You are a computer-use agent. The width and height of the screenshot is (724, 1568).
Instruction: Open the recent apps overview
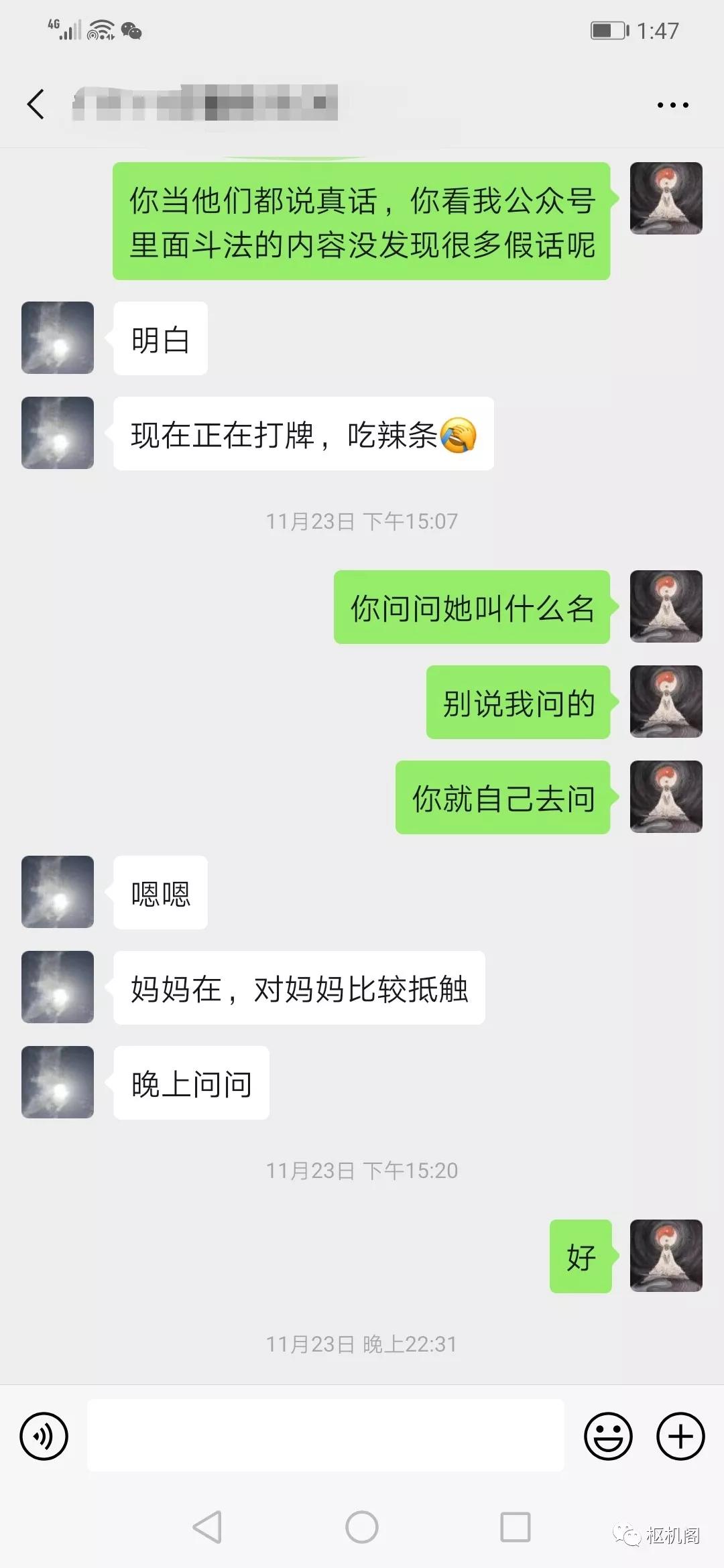[516, 1528]
